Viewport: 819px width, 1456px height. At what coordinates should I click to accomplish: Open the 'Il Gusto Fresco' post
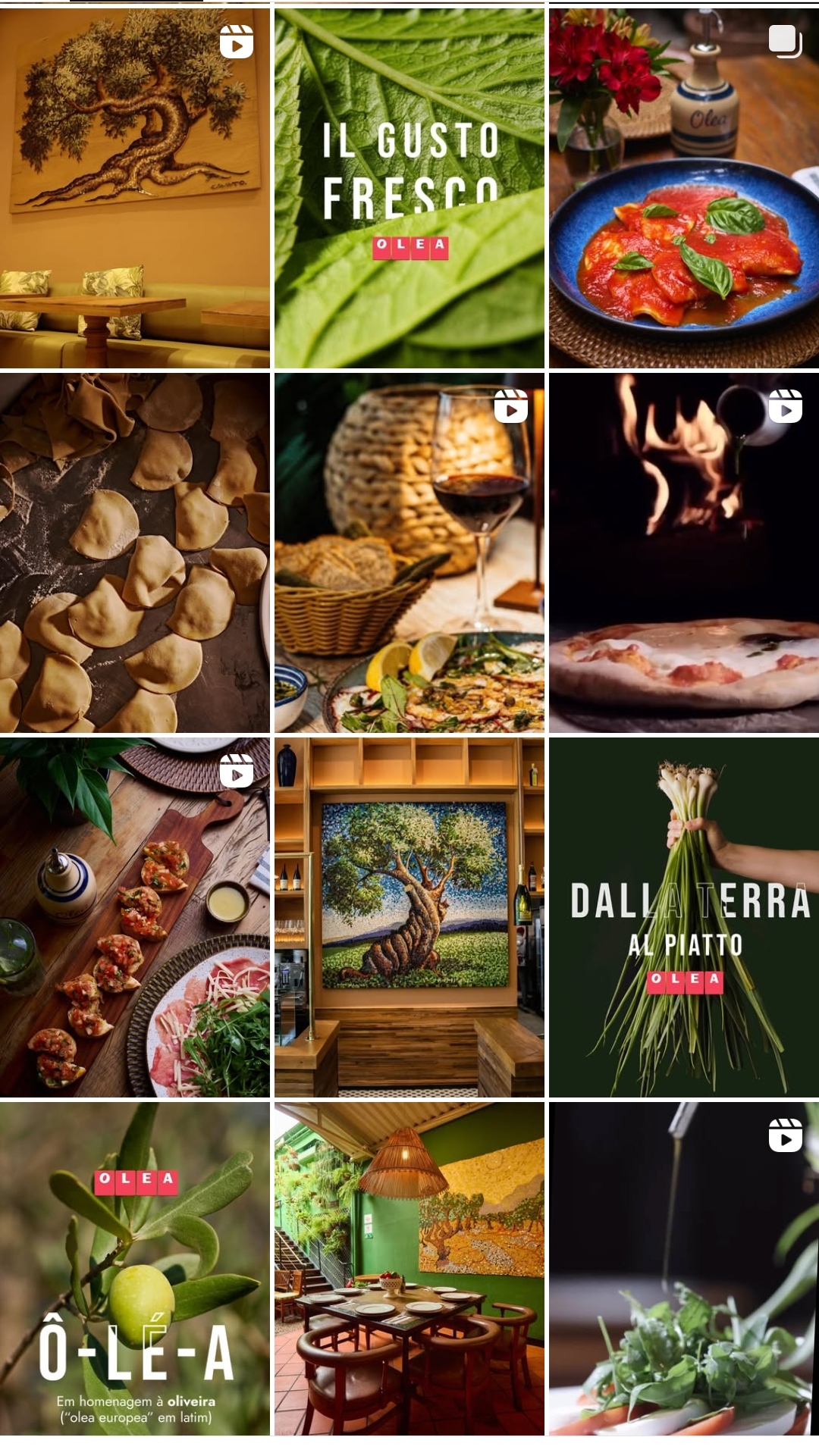[409, 188]
